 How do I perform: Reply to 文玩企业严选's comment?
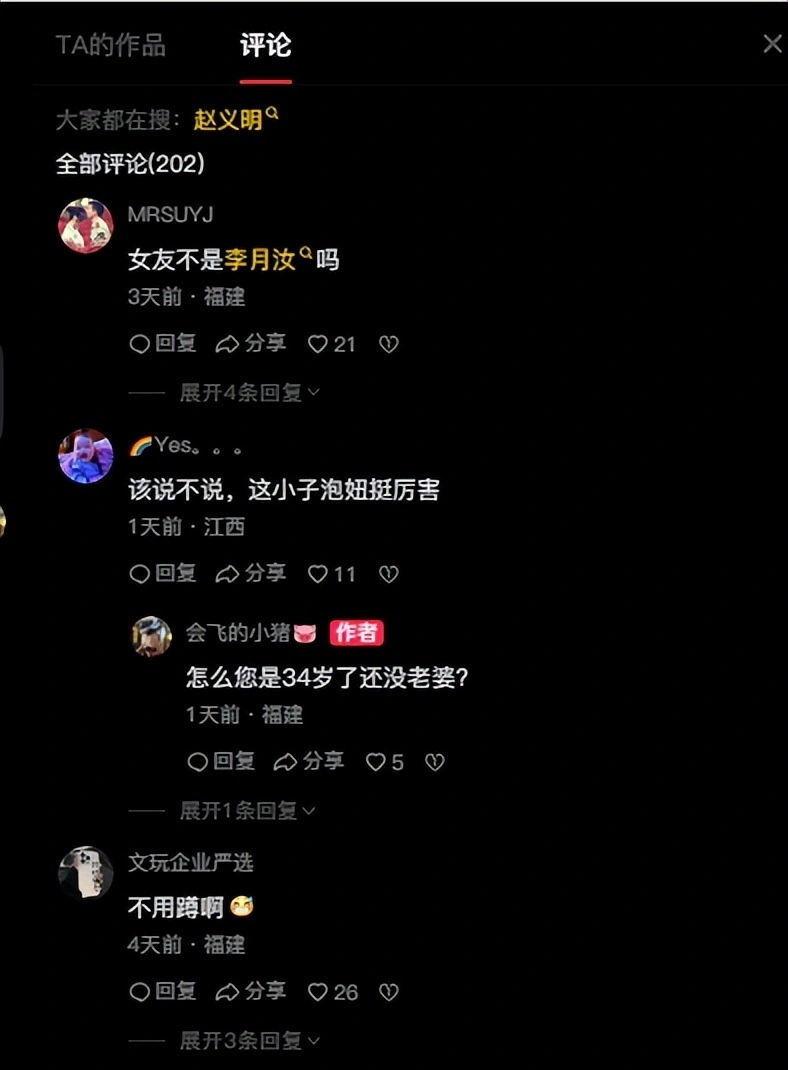tap(164, 992)
